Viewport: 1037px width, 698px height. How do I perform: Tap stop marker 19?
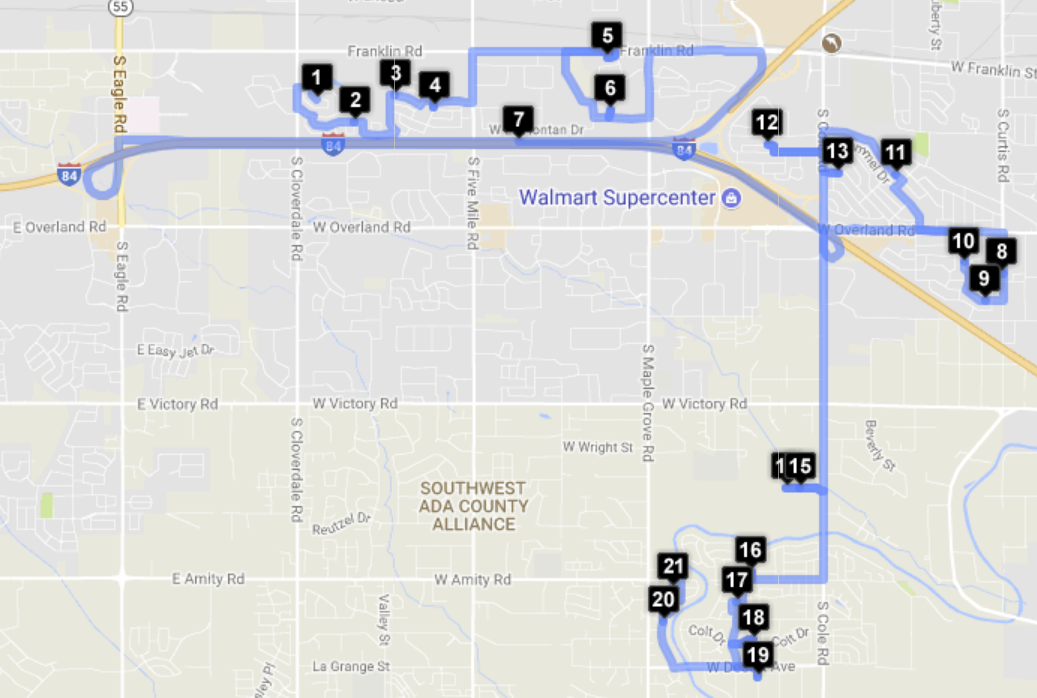coord(758,656)
